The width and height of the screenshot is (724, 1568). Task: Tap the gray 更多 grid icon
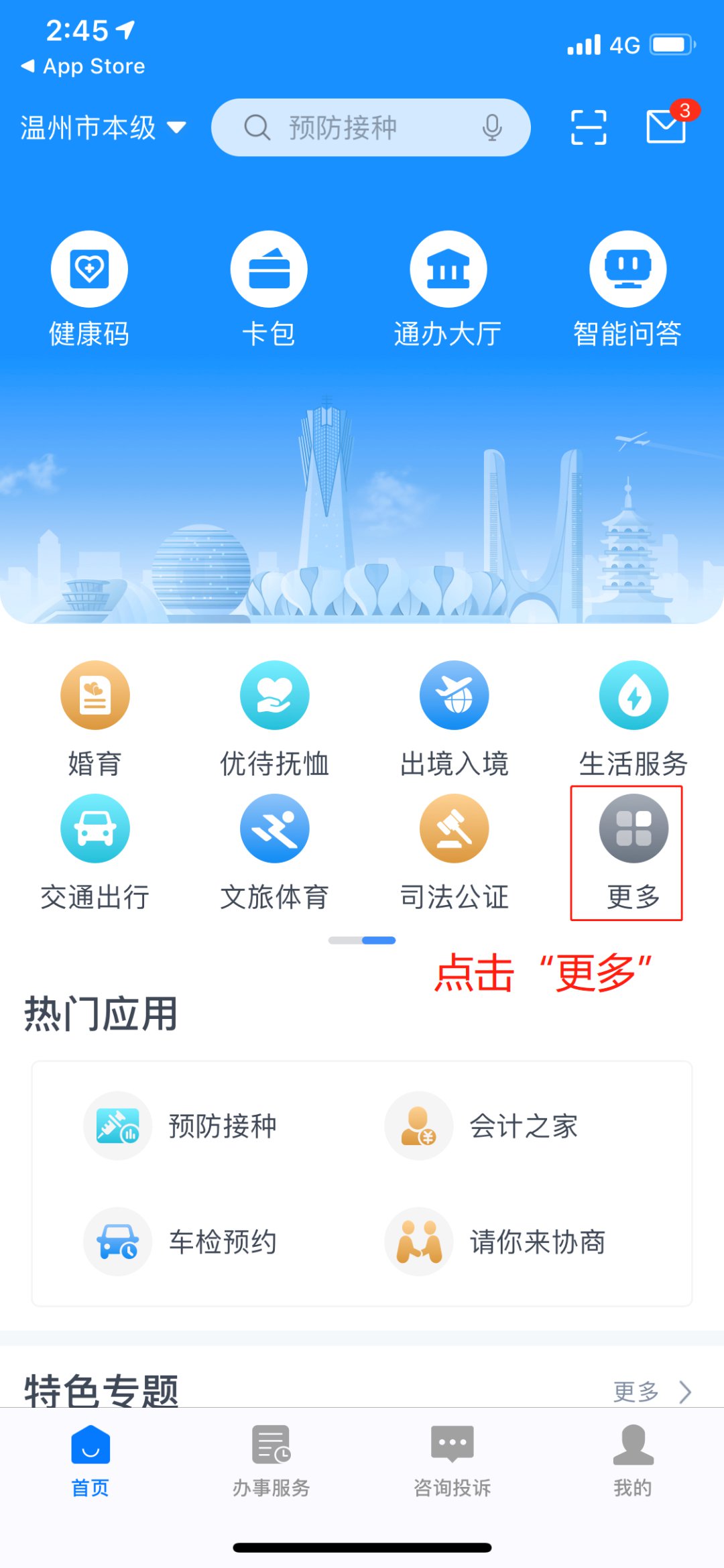pos(633,829)
